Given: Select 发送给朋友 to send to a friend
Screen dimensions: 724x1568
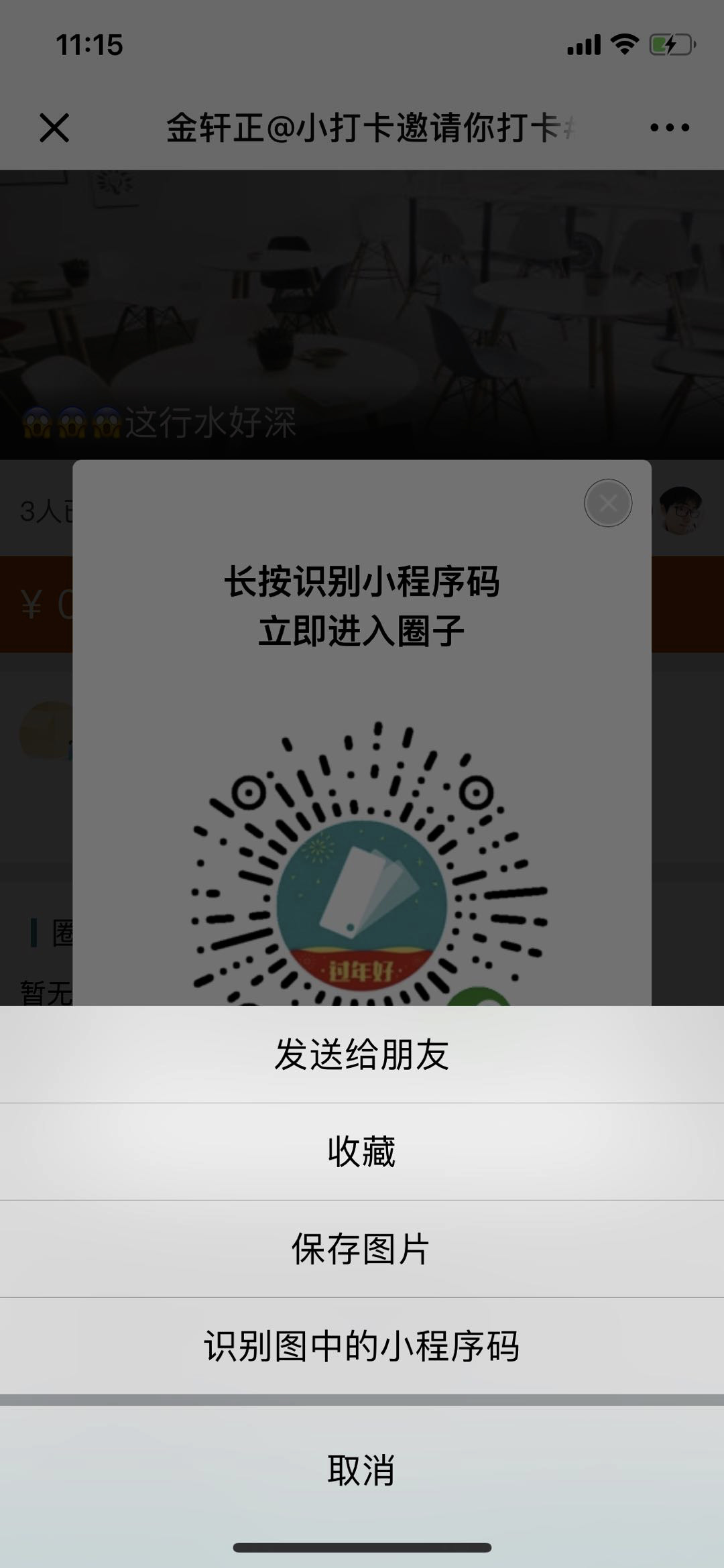Looking at the screenshot, I should point(362,1054).
